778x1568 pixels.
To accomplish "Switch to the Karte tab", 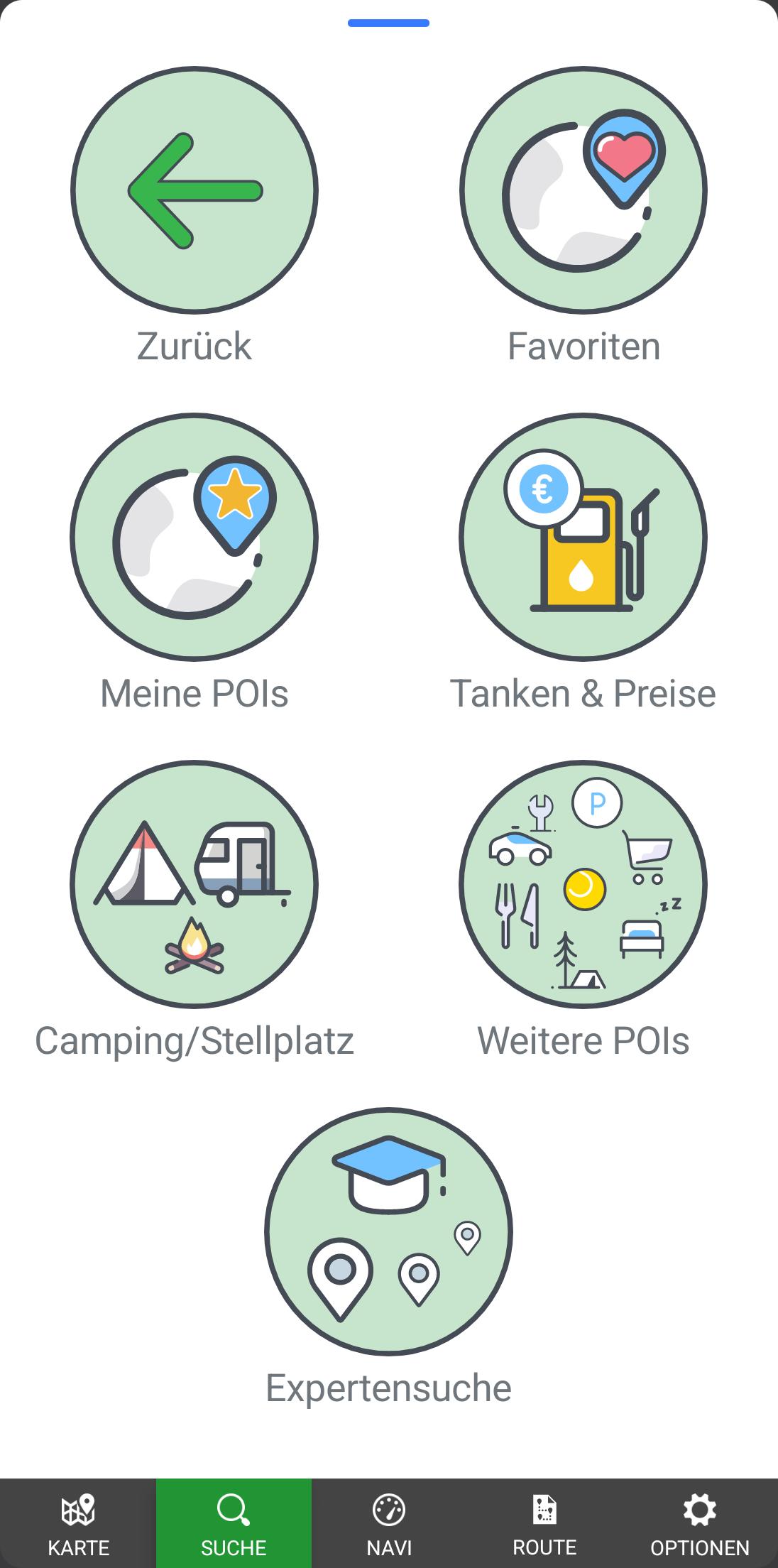I will click(x=78, y=1523).
